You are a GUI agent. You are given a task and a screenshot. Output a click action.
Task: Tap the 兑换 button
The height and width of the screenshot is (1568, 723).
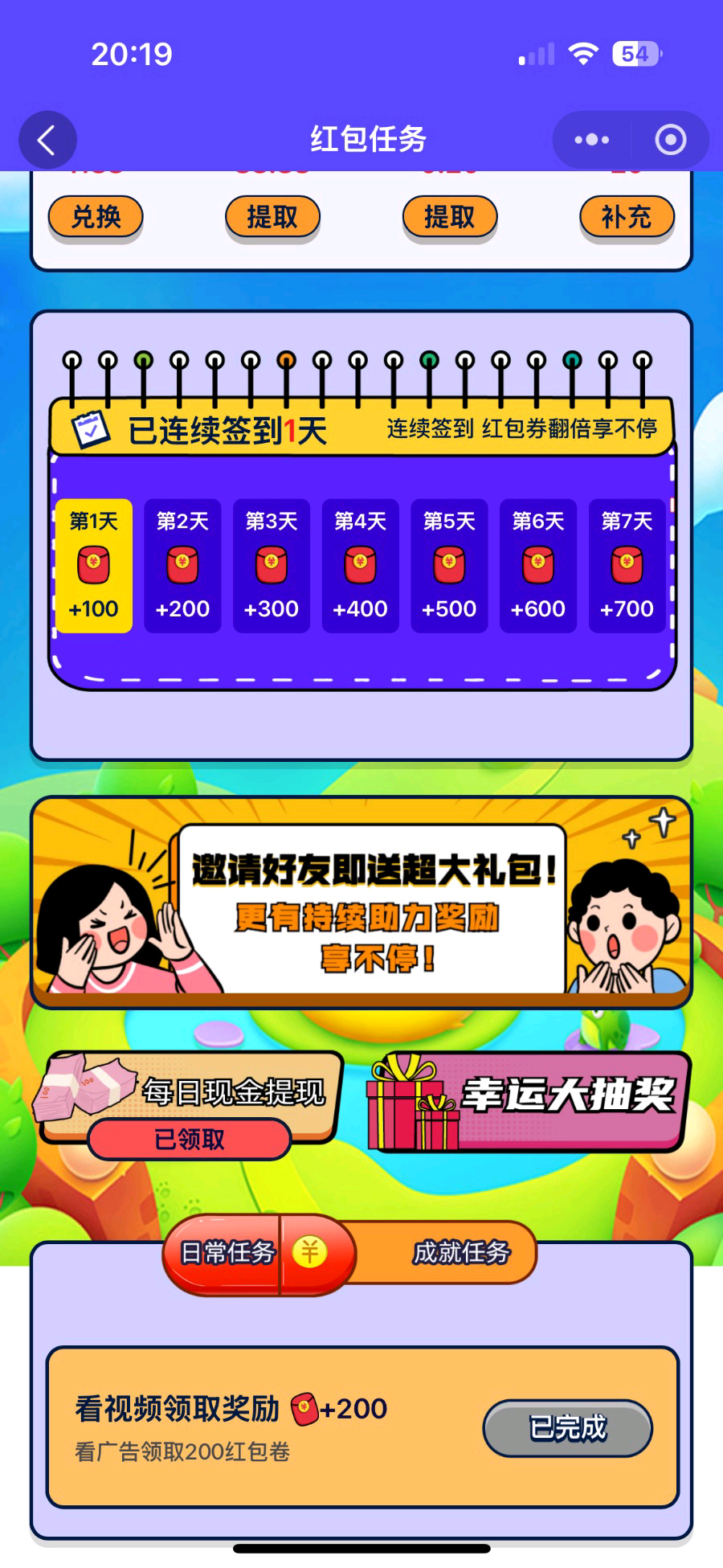[96, 217]
